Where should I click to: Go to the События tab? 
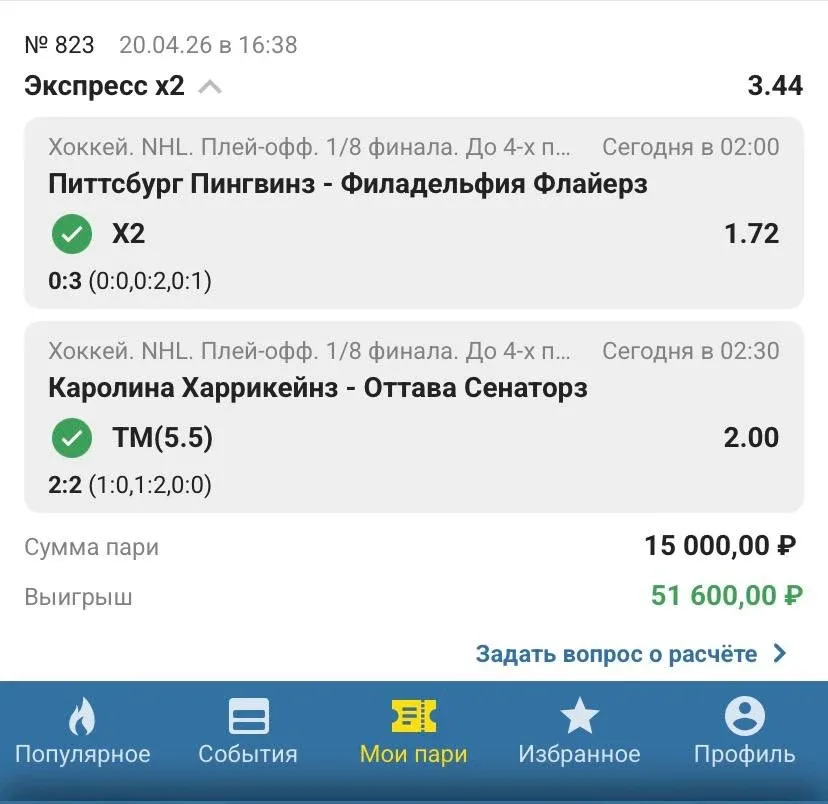[x=248, y=733]
